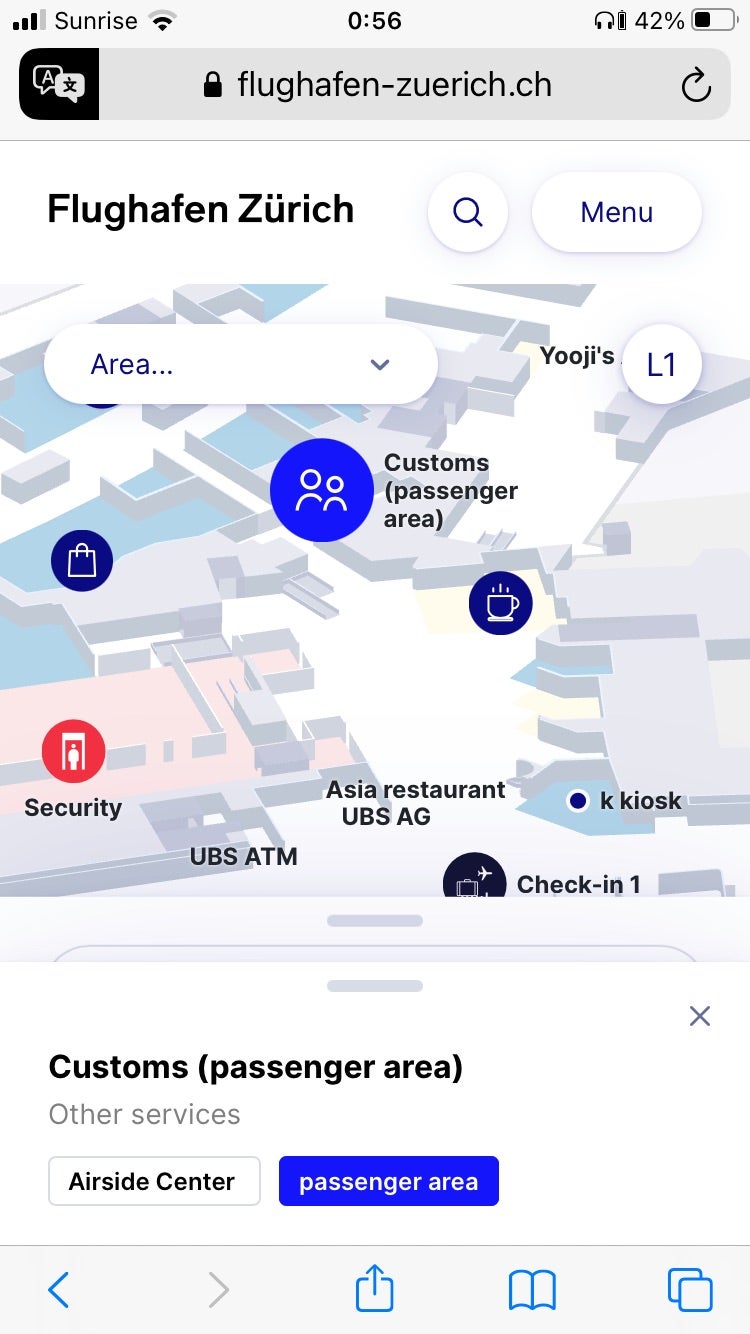
Task: Tap the coffee cup map marker
Action: [x=500, y=604]
